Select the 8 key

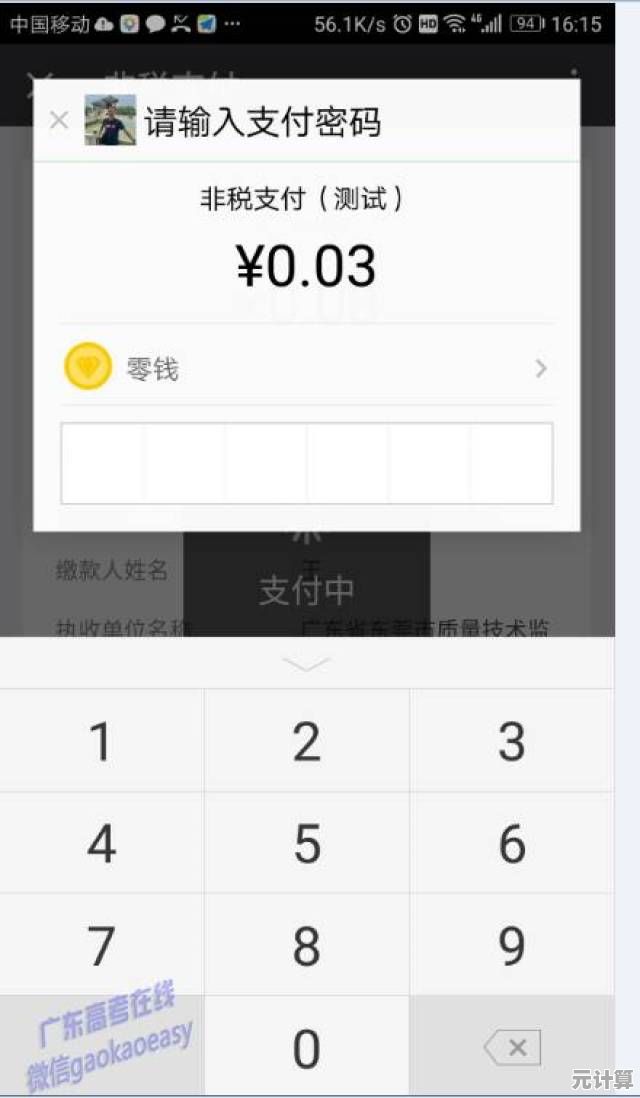tap(306, 946)
